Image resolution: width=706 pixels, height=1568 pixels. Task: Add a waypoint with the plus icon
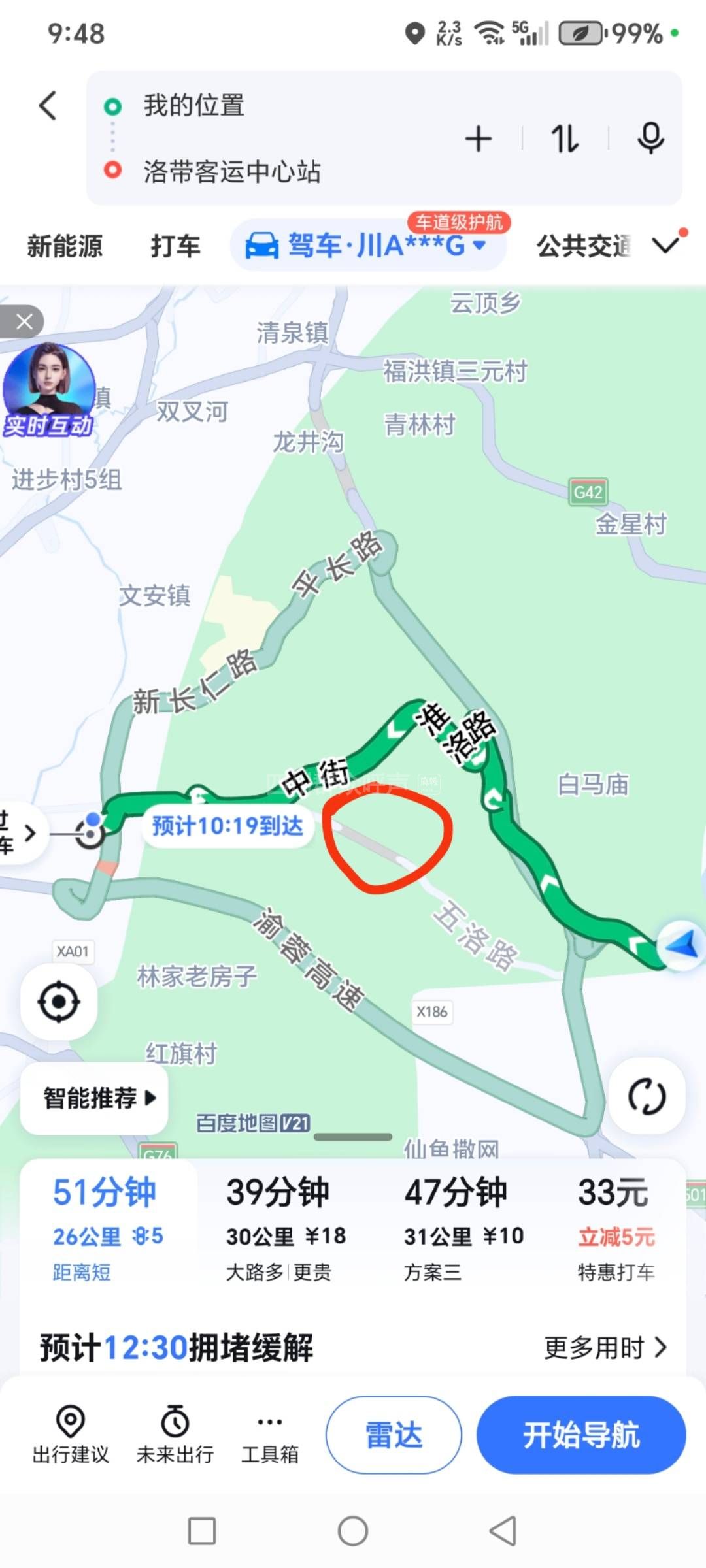[478, 139]
